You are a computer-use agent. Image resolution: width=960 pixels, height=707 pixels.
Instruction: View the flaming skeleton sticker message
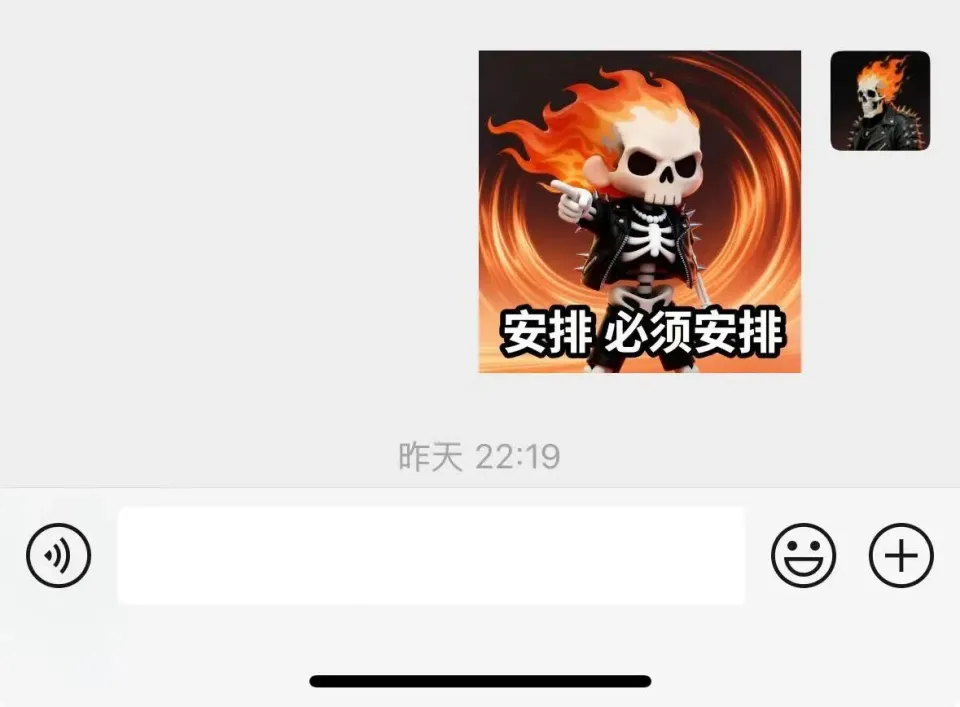point(639,211)
